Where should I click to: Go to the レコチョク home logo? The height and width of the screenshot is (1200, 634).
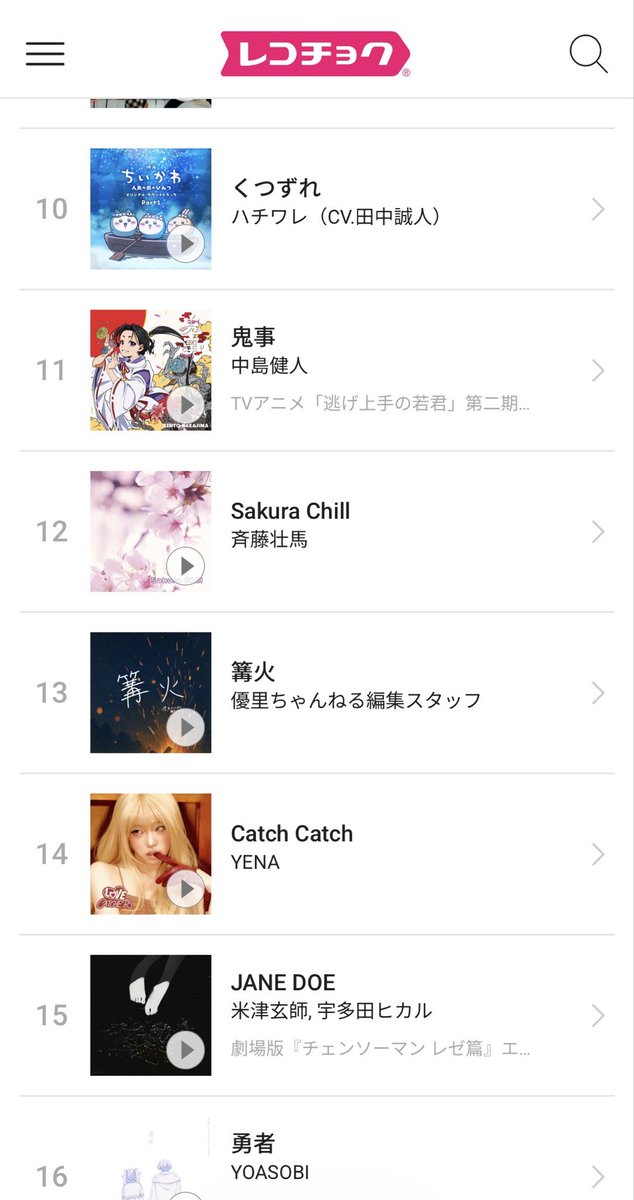[316, 54]
